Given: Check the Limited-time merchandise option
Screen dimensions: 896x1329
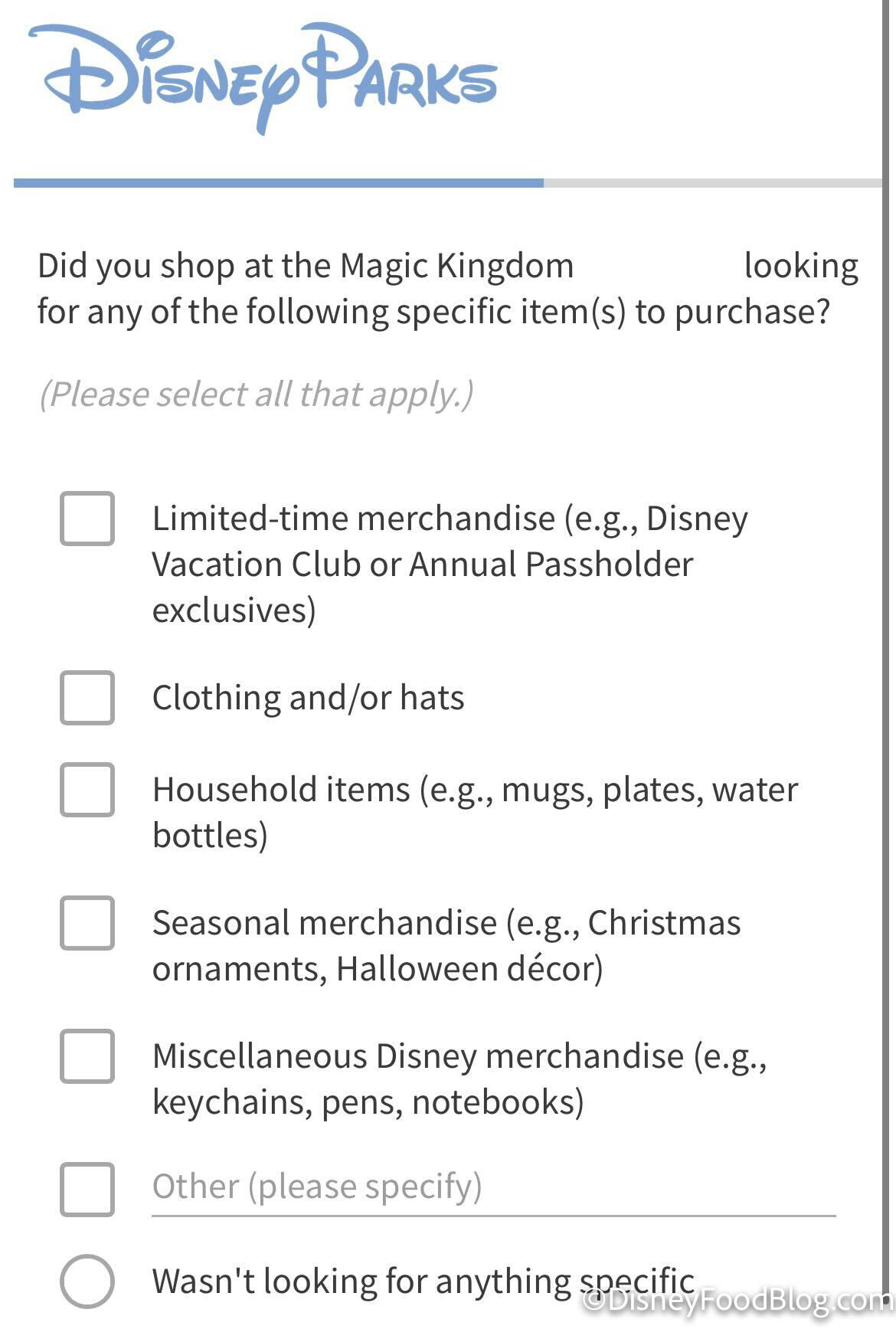Looking at the screenshot, I should point(87,519).
